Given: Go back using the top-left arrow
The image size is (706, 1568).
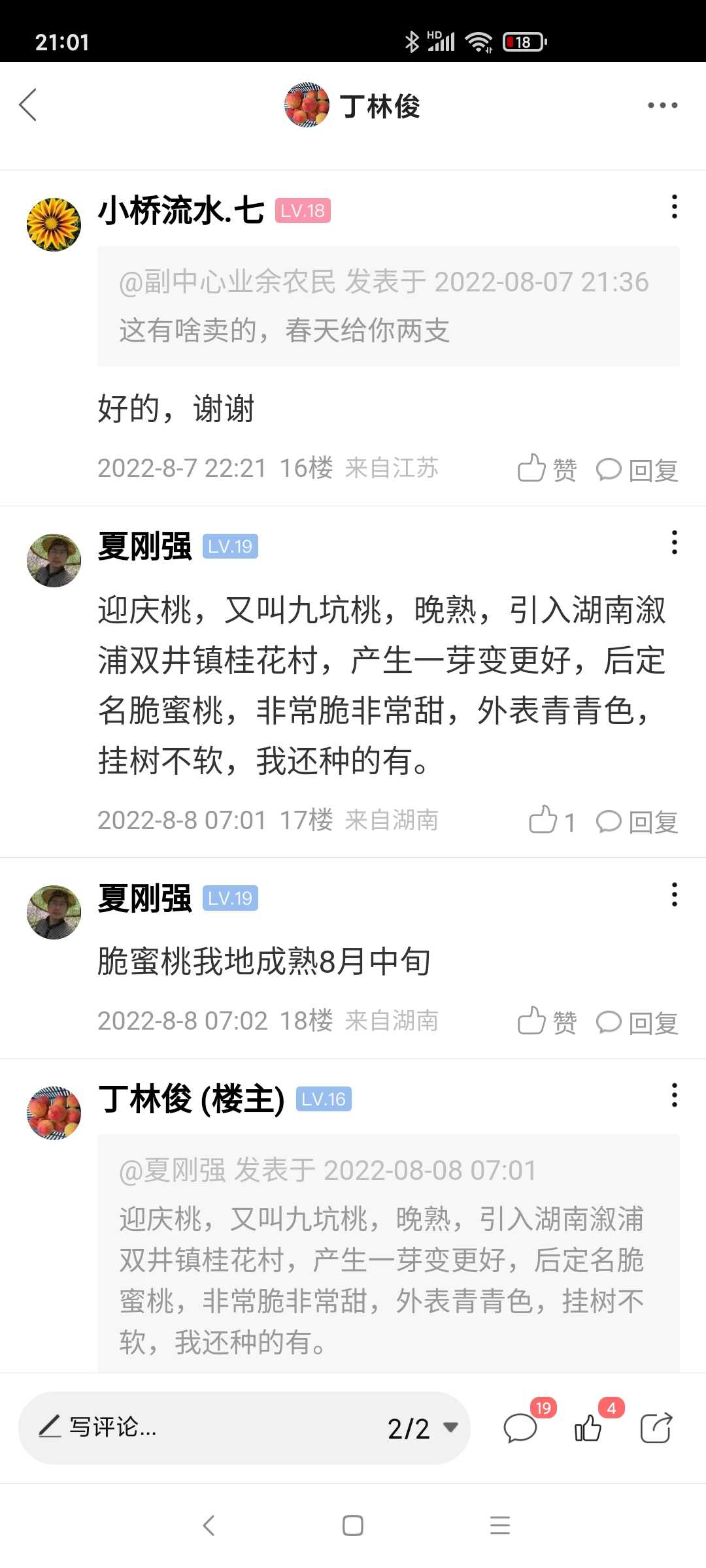Looking at the screenshot, I should pos(28,105).
